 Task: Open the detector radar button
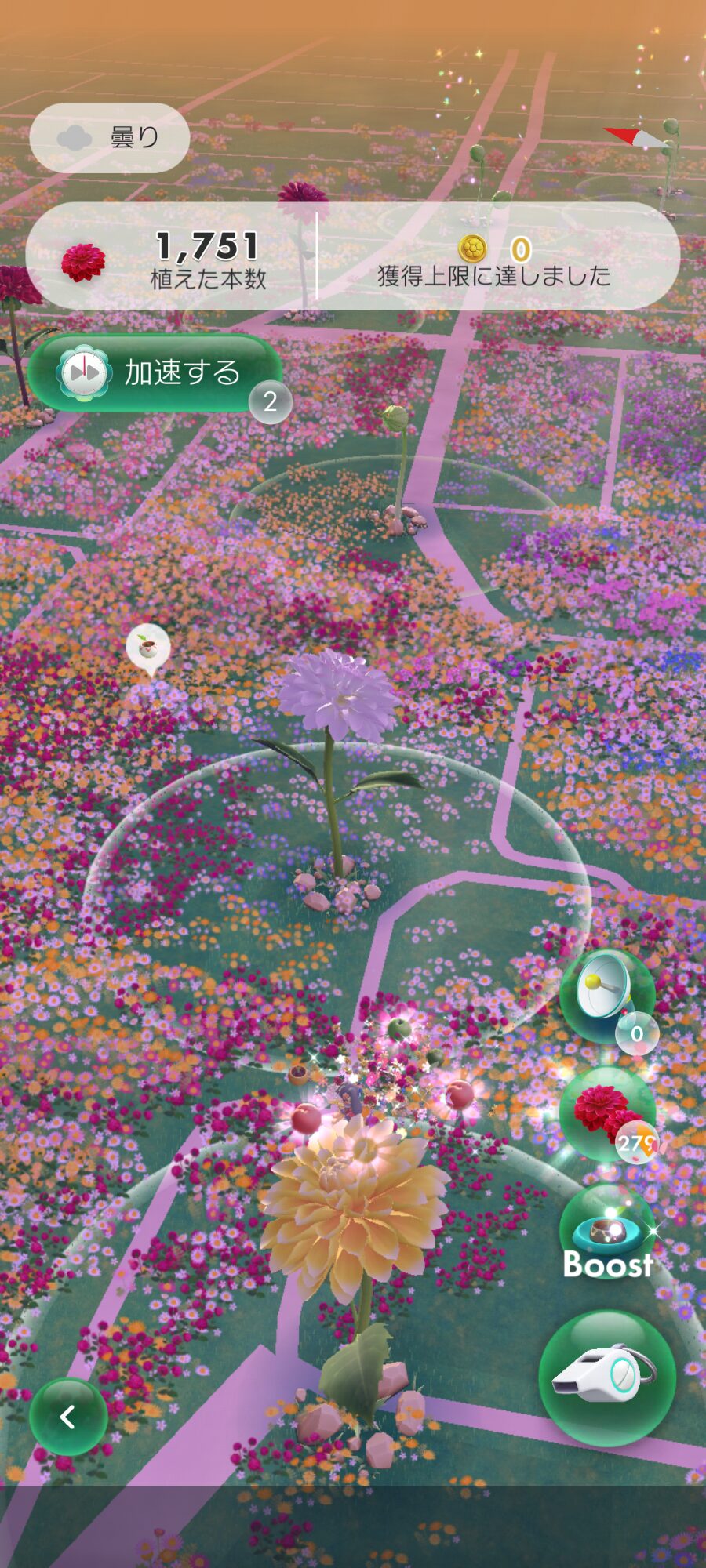point(606,996)
